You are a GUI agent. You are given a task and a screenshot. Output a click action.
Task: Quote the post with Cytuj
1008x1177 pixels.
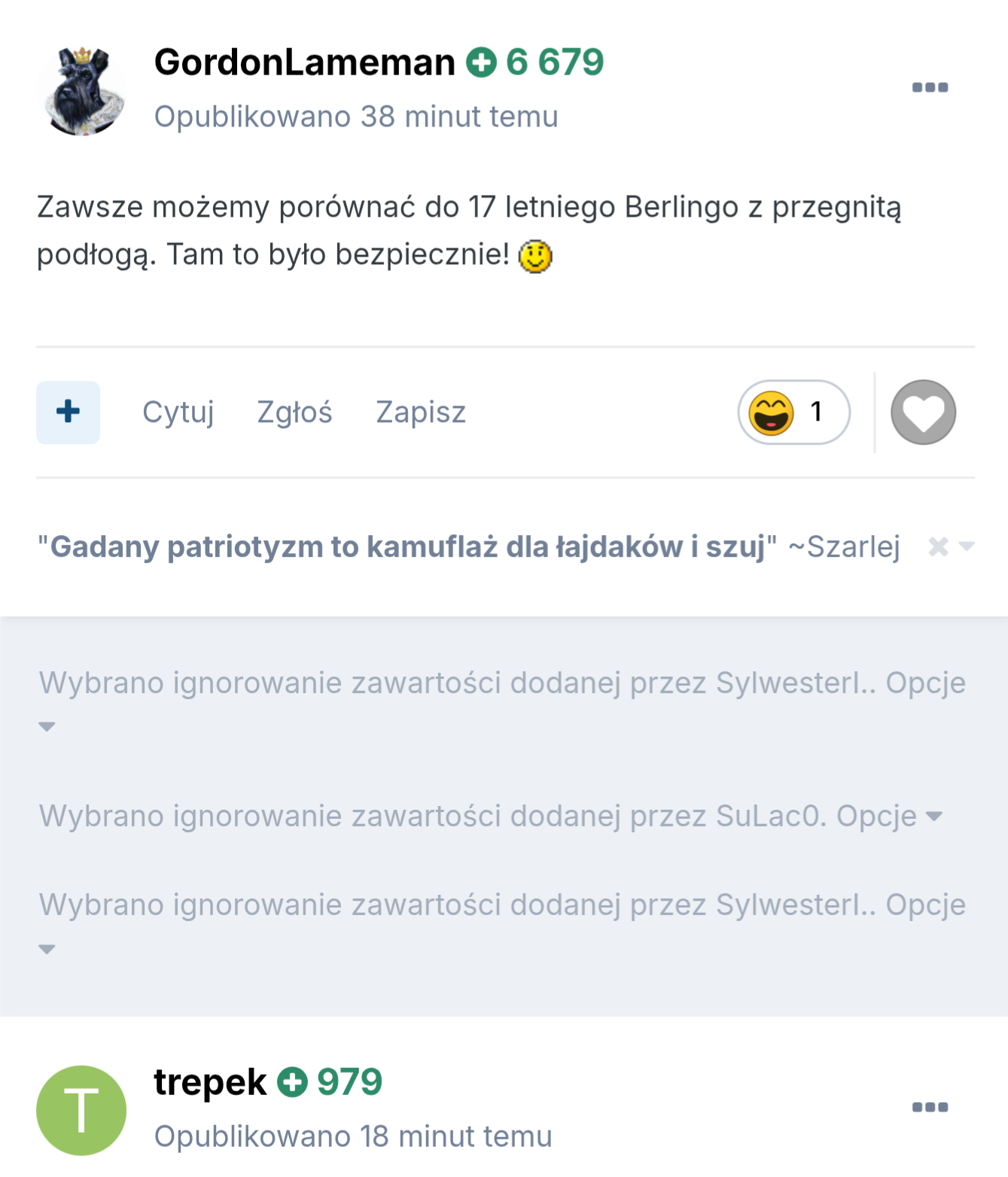point(178,412)
